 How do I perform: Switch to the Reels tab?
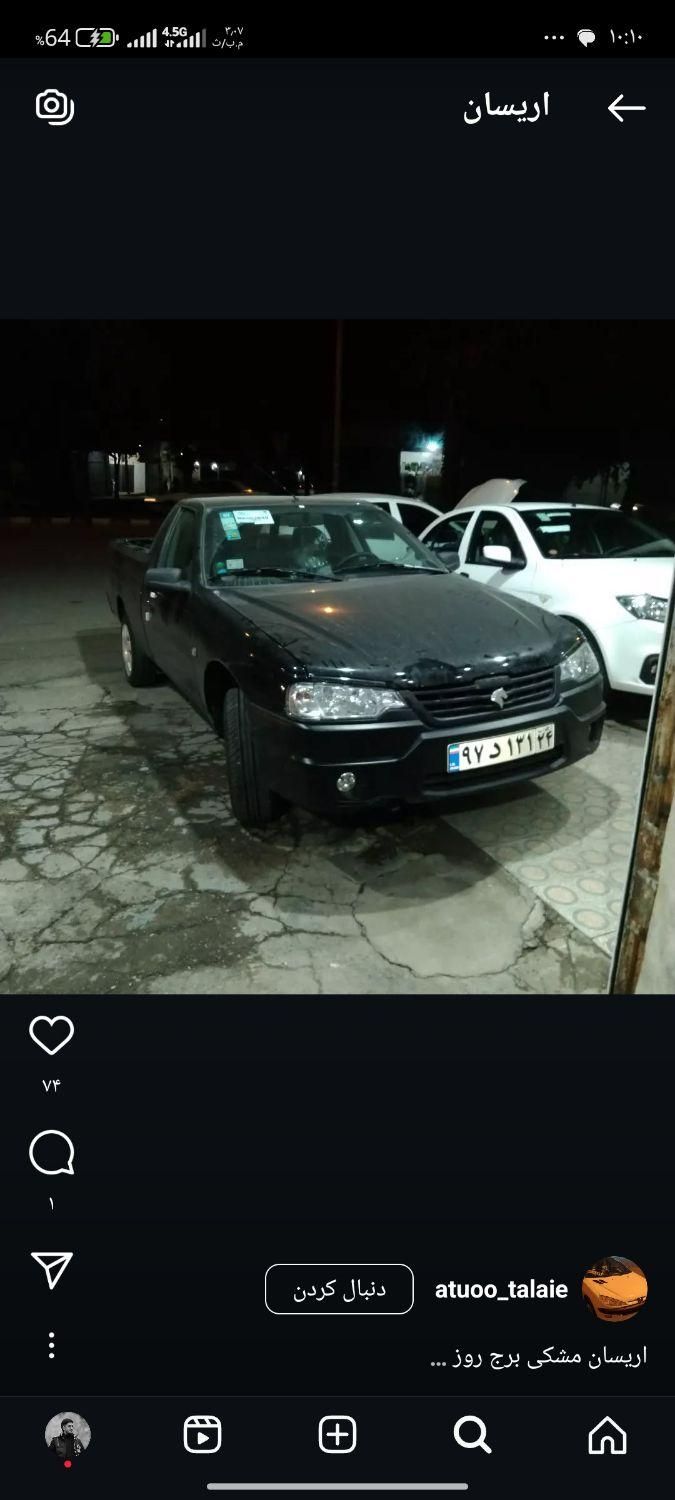(x=203, y=1435)
